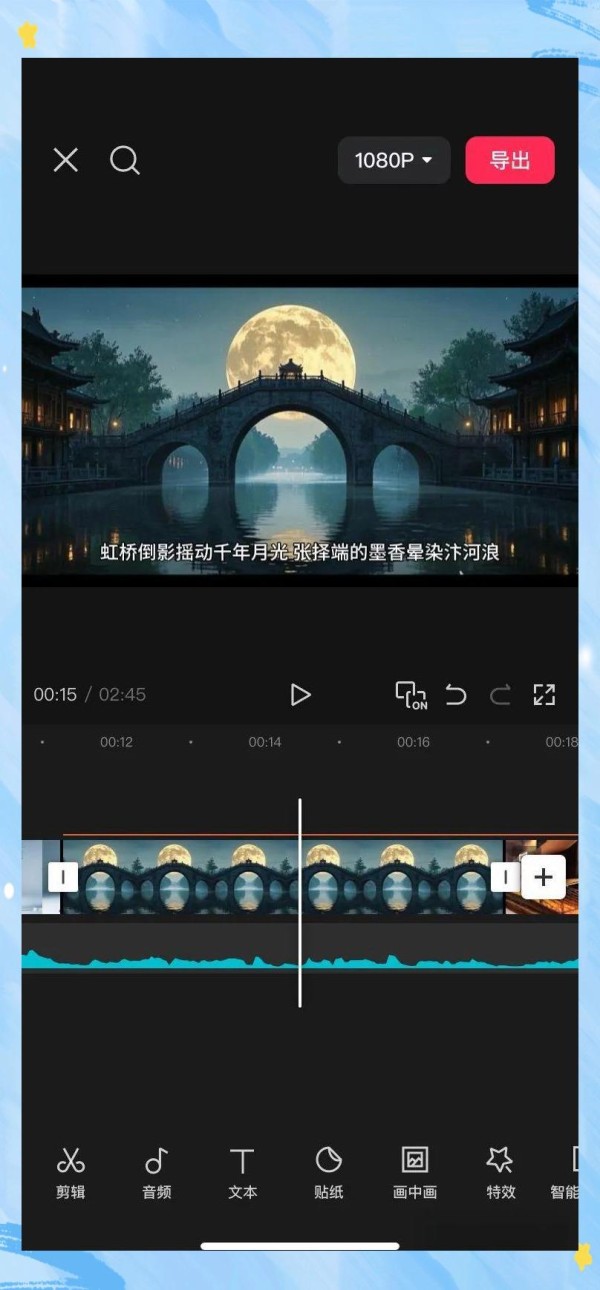The height and width of the screenshot is (1290, 600).
Task: Open the 剪辑 edit tool
Action: coord(71,1173)
